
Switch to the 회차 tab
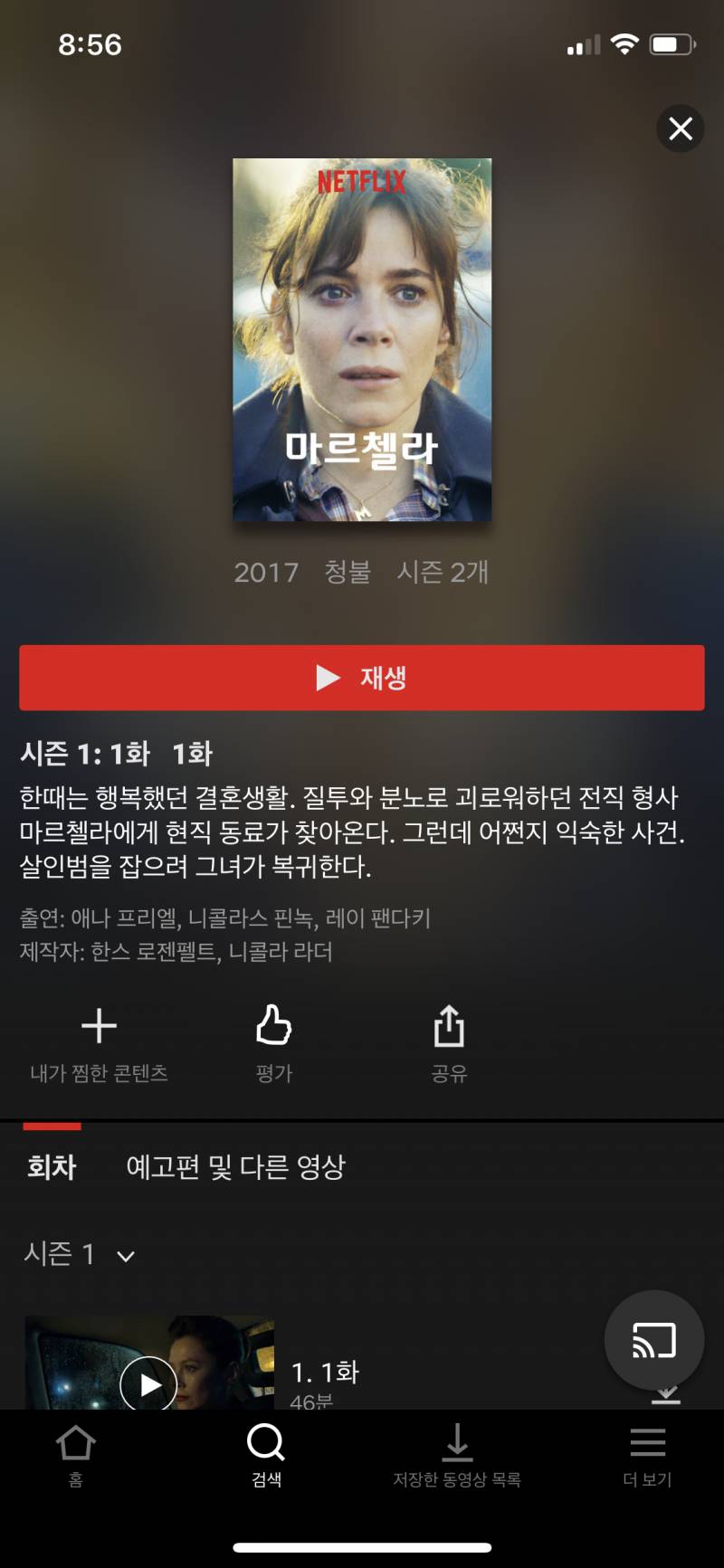[x=52, y=1166]
